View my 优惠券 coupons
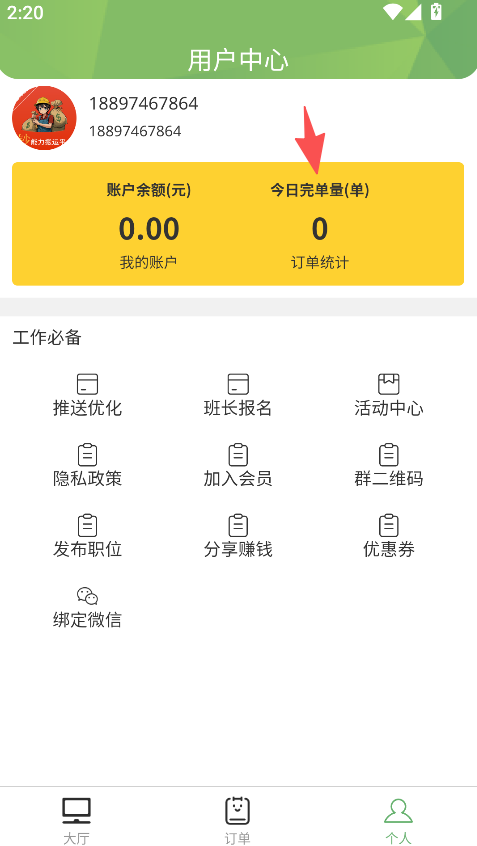Screen dimensions: 477x846 click(389, 536)
